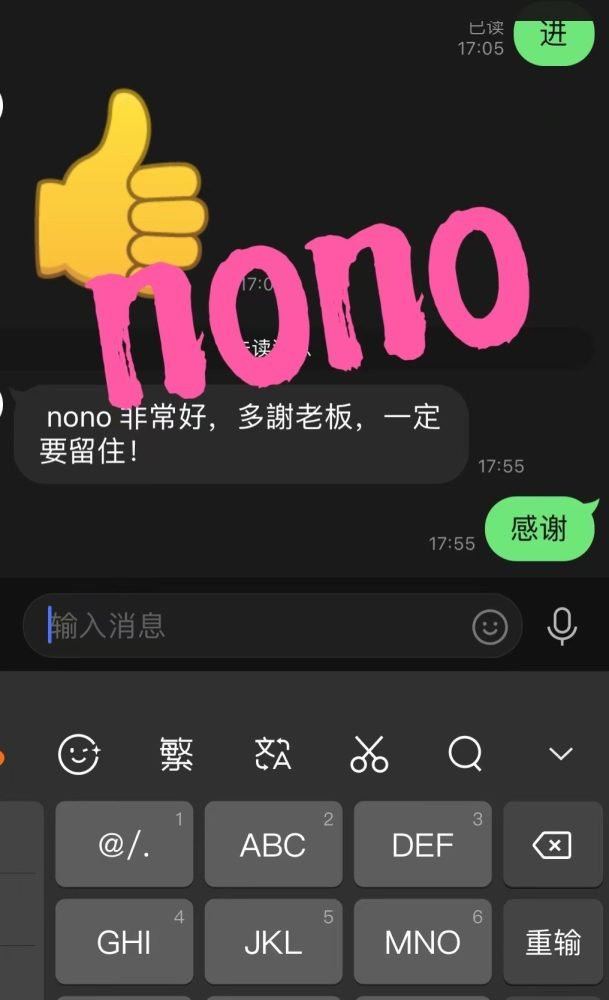Tap the ABC key

(x=273, y=845)
